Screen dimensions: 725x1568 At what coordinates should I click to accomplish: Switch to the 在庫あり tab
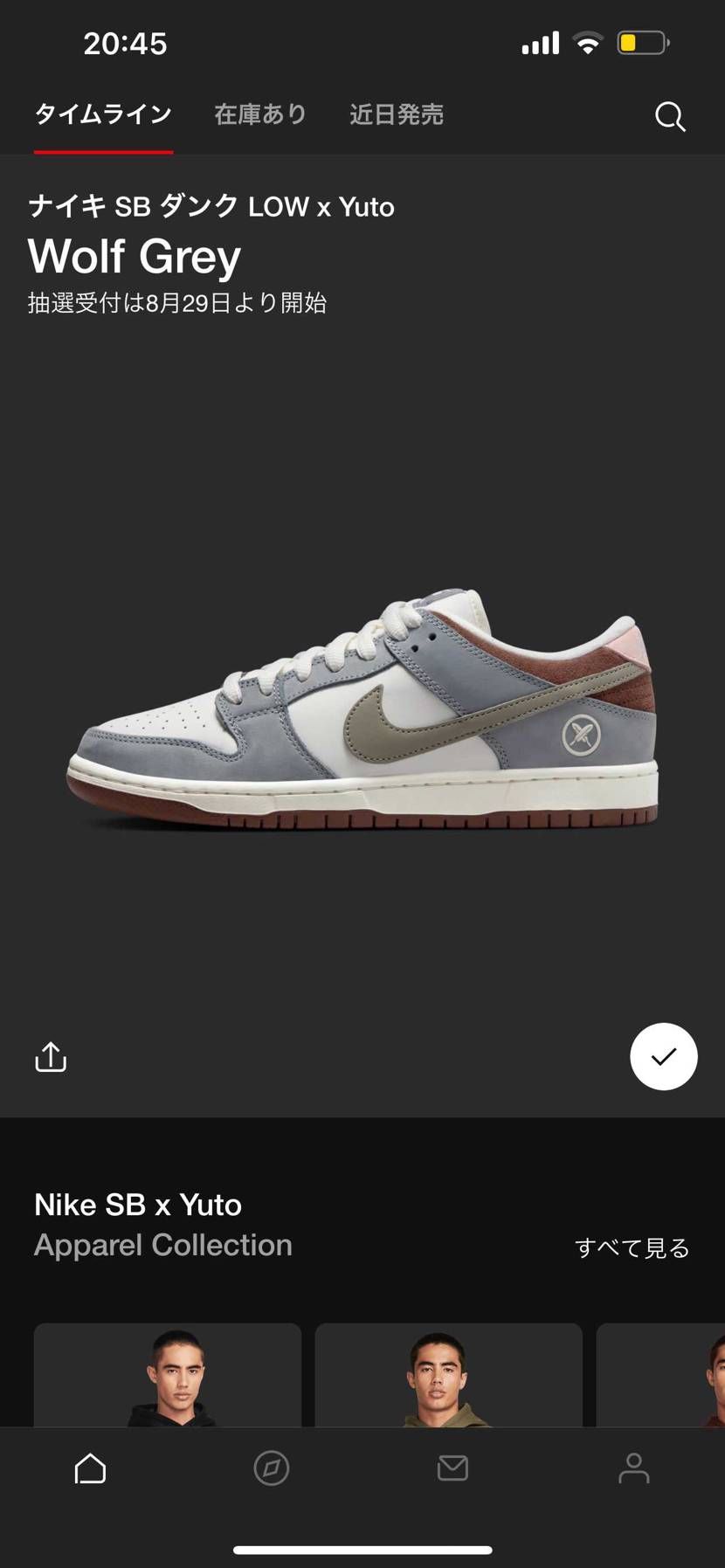[x=260, y=114]
